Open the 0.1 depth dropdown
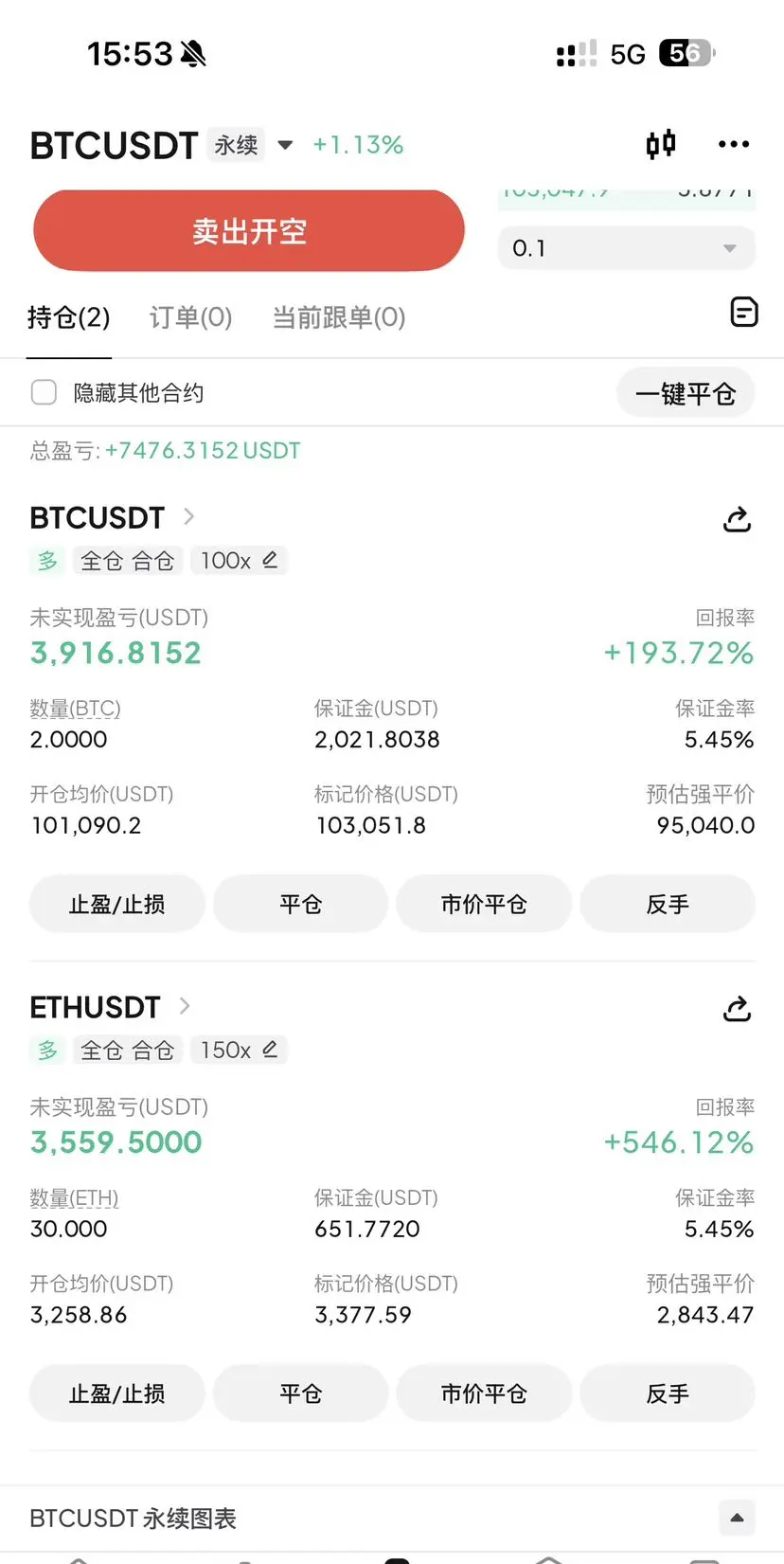Image resolution: width=784 pixels, height=1564 pixels. [626, 248]
